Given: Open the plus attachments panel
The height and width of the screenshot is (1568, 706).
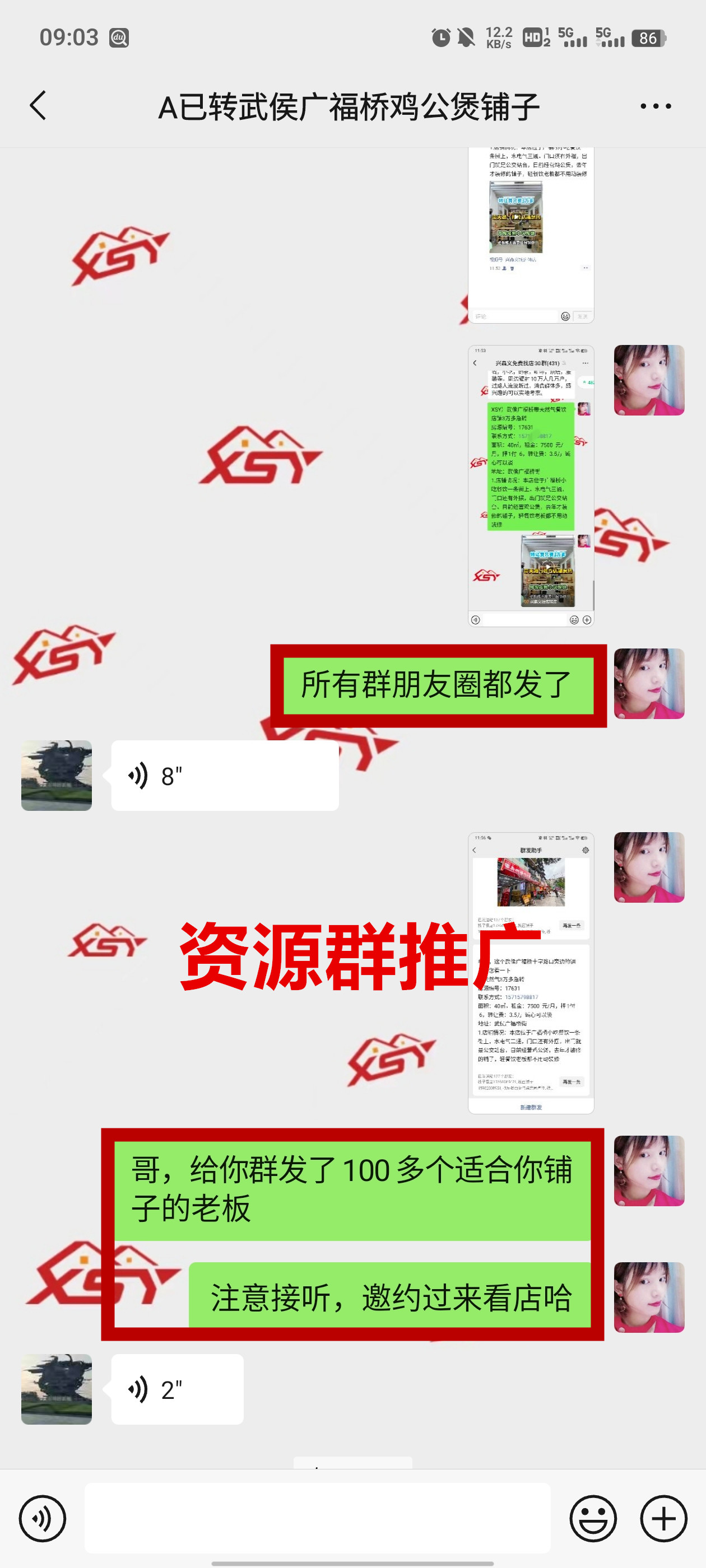Looking at the screenshot, I should tap(663, 1518).
